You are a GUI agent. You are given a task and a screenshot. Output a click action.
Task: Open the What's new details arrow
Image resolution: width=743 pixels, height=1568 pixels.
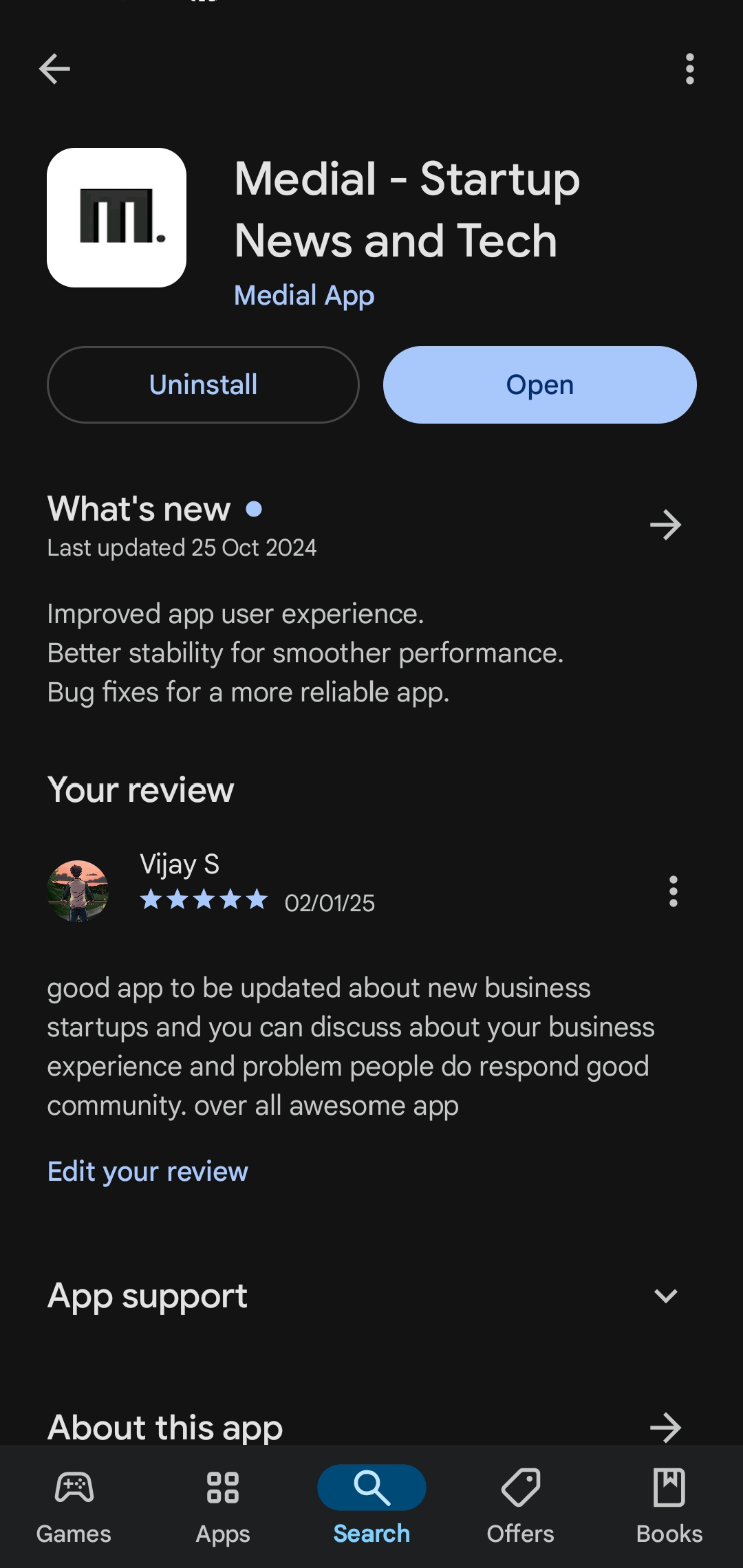[665, 525]
